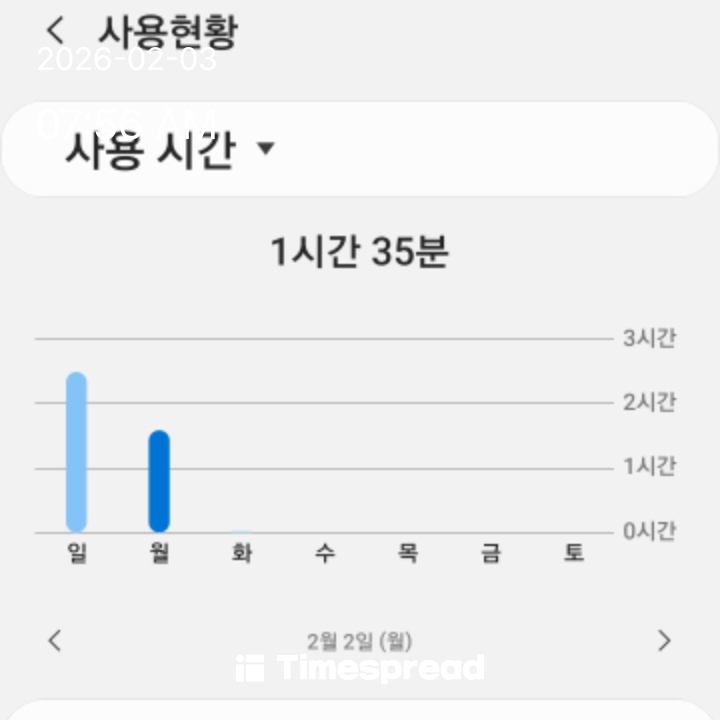Image resolution: width=720 pixels, height=720 pixels.
Task: Go to the next day
Action: tap(664, 641)
